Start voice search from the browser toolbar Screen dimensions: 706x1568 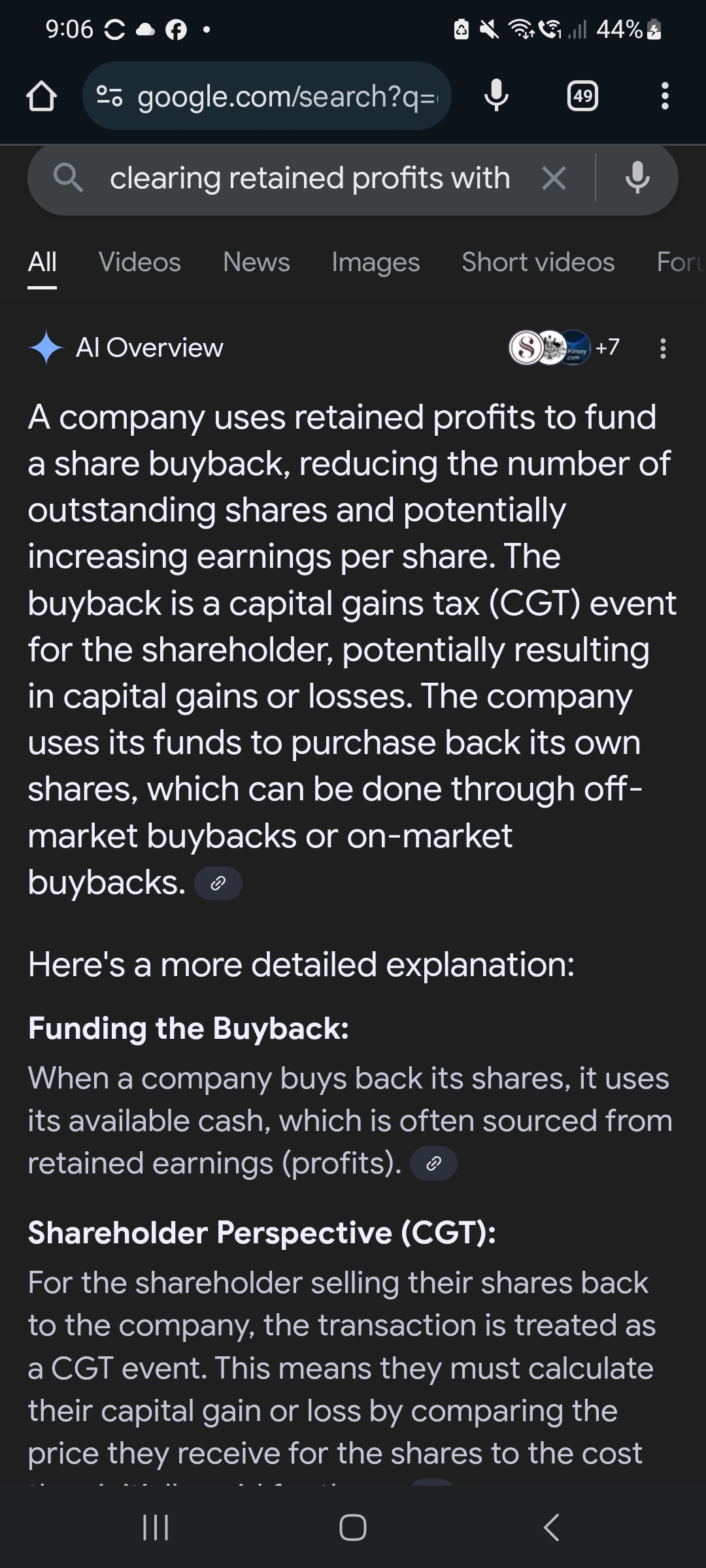pos(496,97)
